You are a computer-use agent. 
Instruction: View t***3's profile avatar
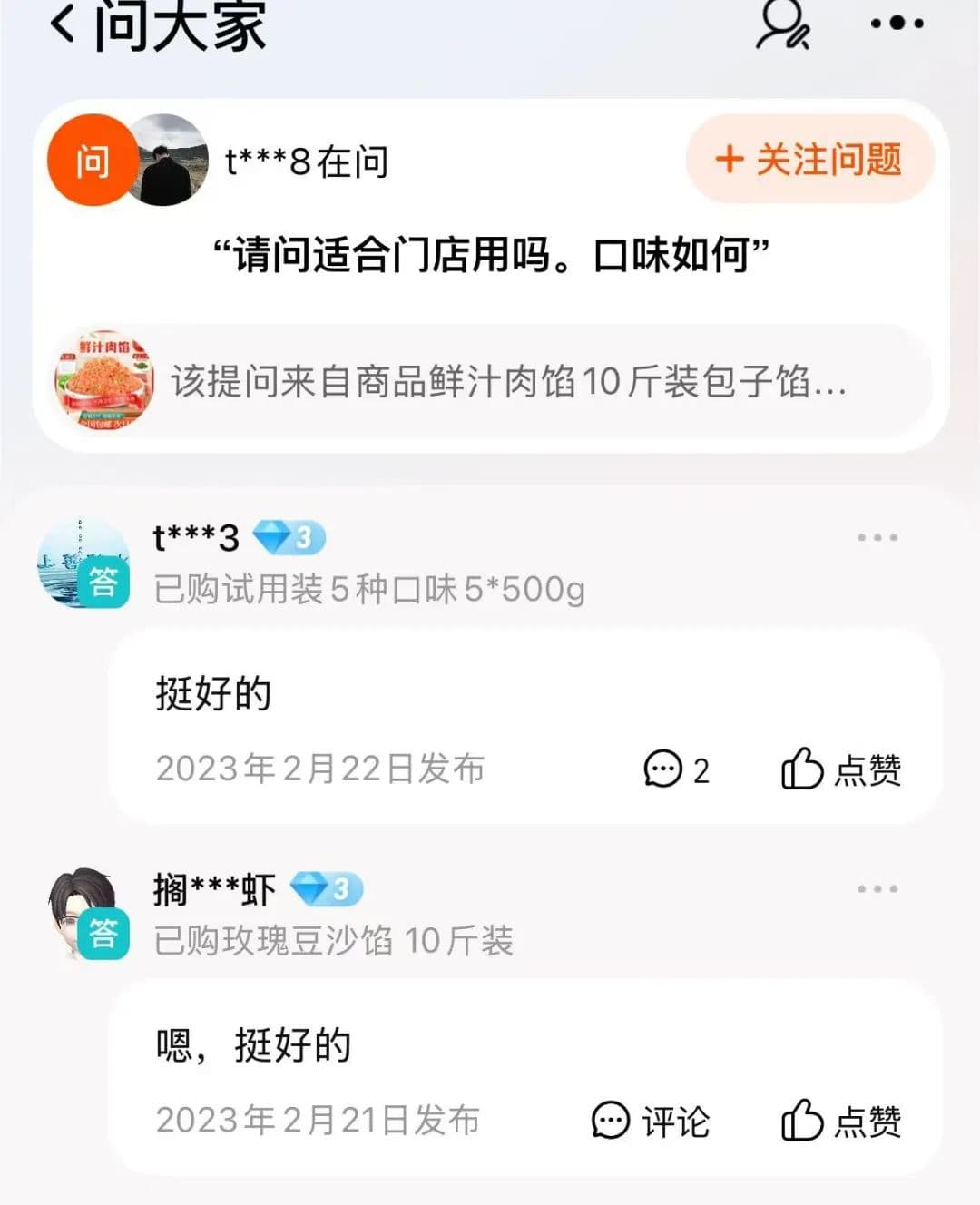(83, 563)
